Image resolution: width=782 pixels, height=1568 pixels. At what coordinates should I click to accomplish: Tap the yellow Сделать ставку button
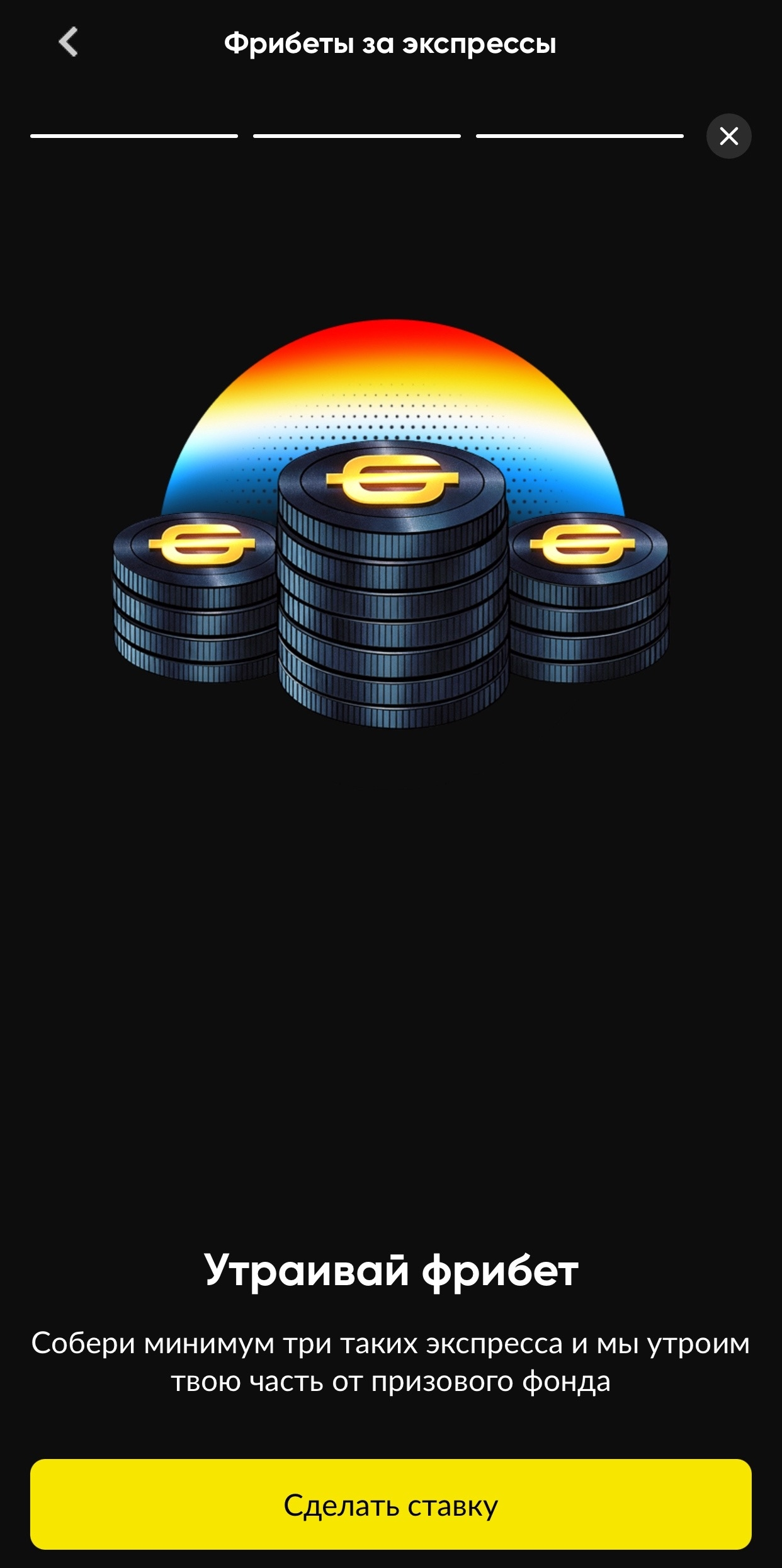(x=390, y=1505)
